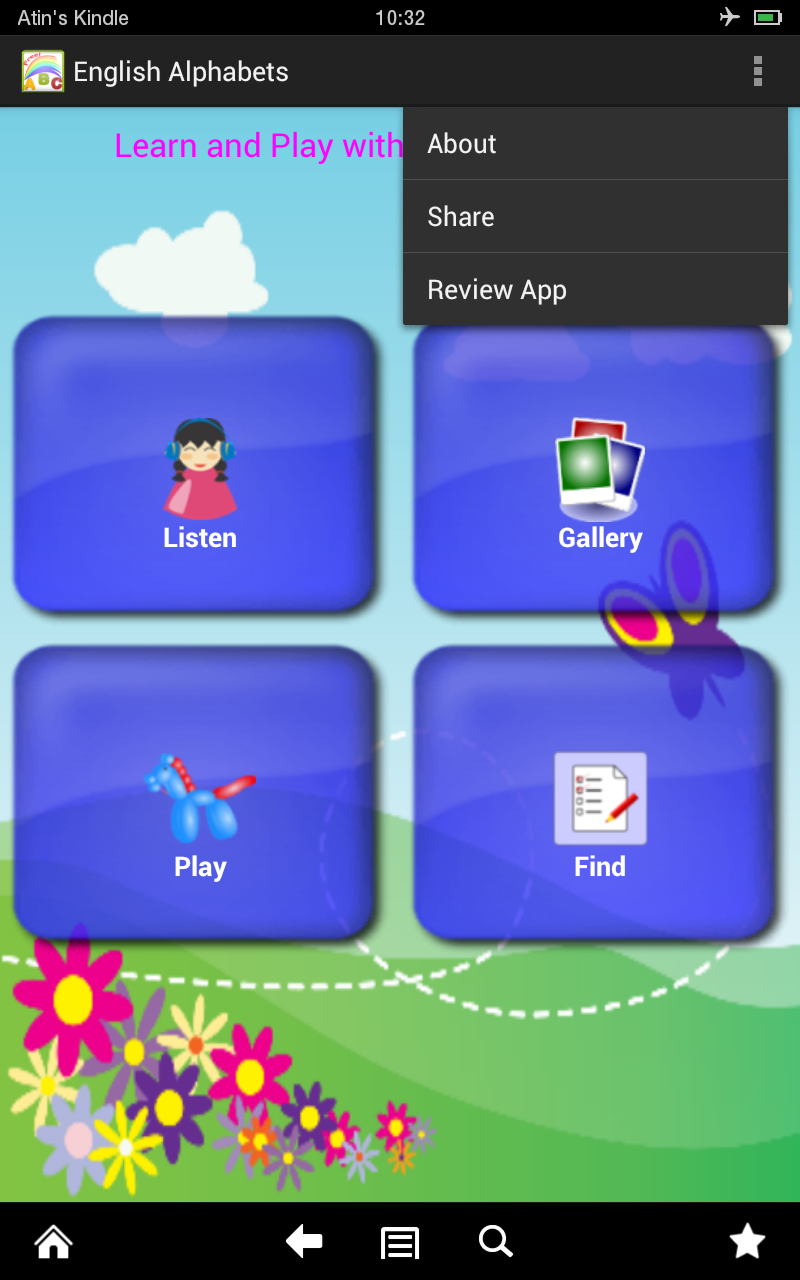The image size is (800, 1280).
Task: Tap the Find checklist and pencil icon
Action: click(599, 795)
